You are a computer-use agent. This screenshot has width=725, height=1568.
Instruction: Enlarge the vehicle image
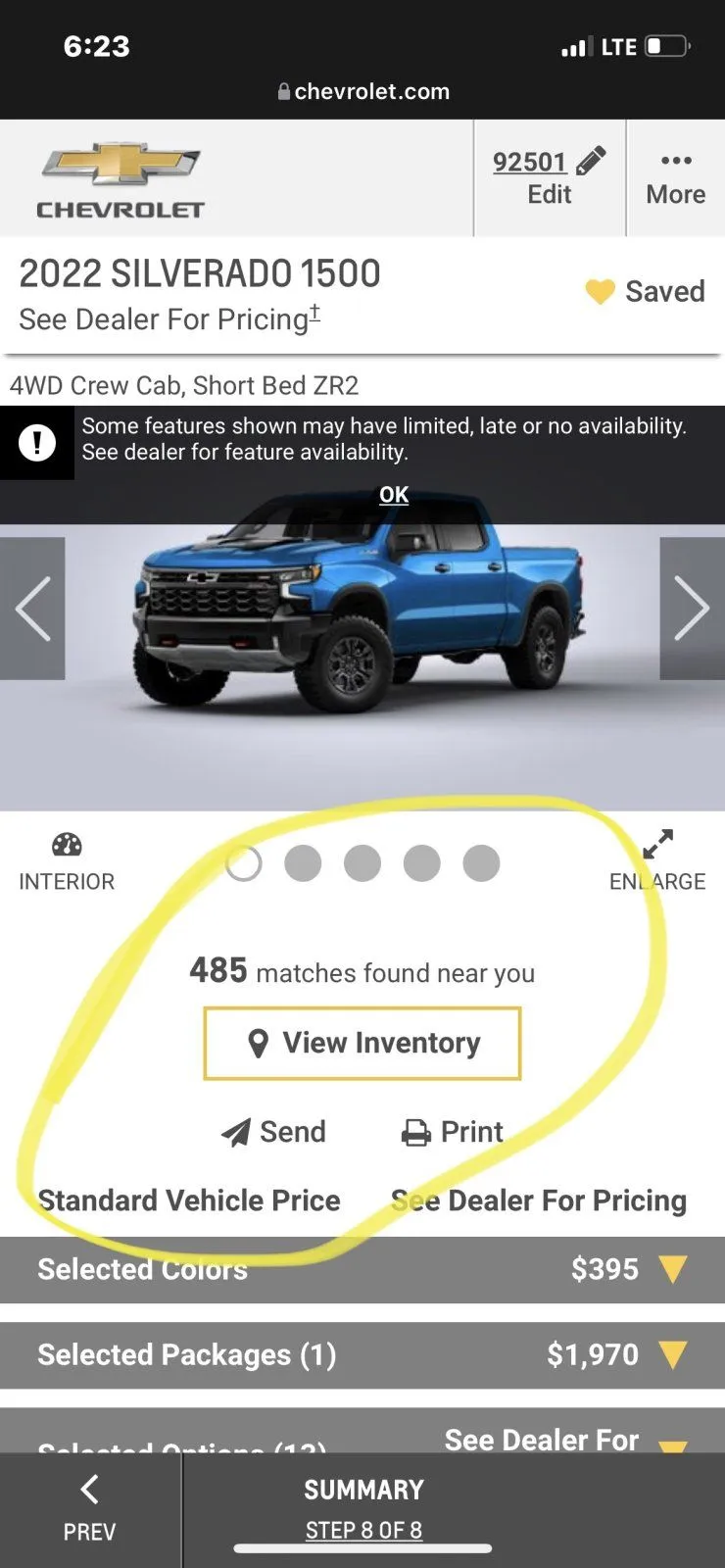point(657,860)
